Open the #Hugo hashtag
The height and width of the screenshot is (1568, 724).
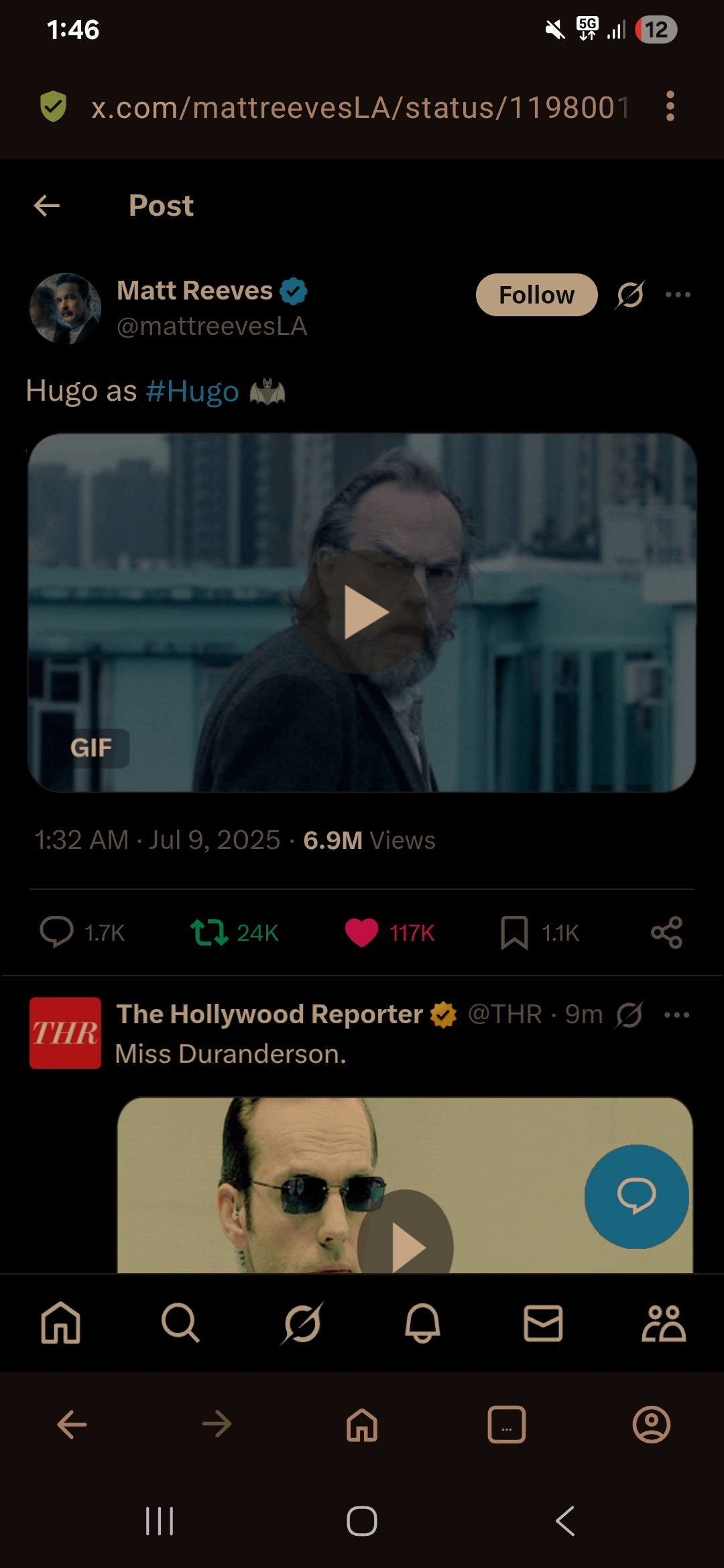click(x=192, y=391)
